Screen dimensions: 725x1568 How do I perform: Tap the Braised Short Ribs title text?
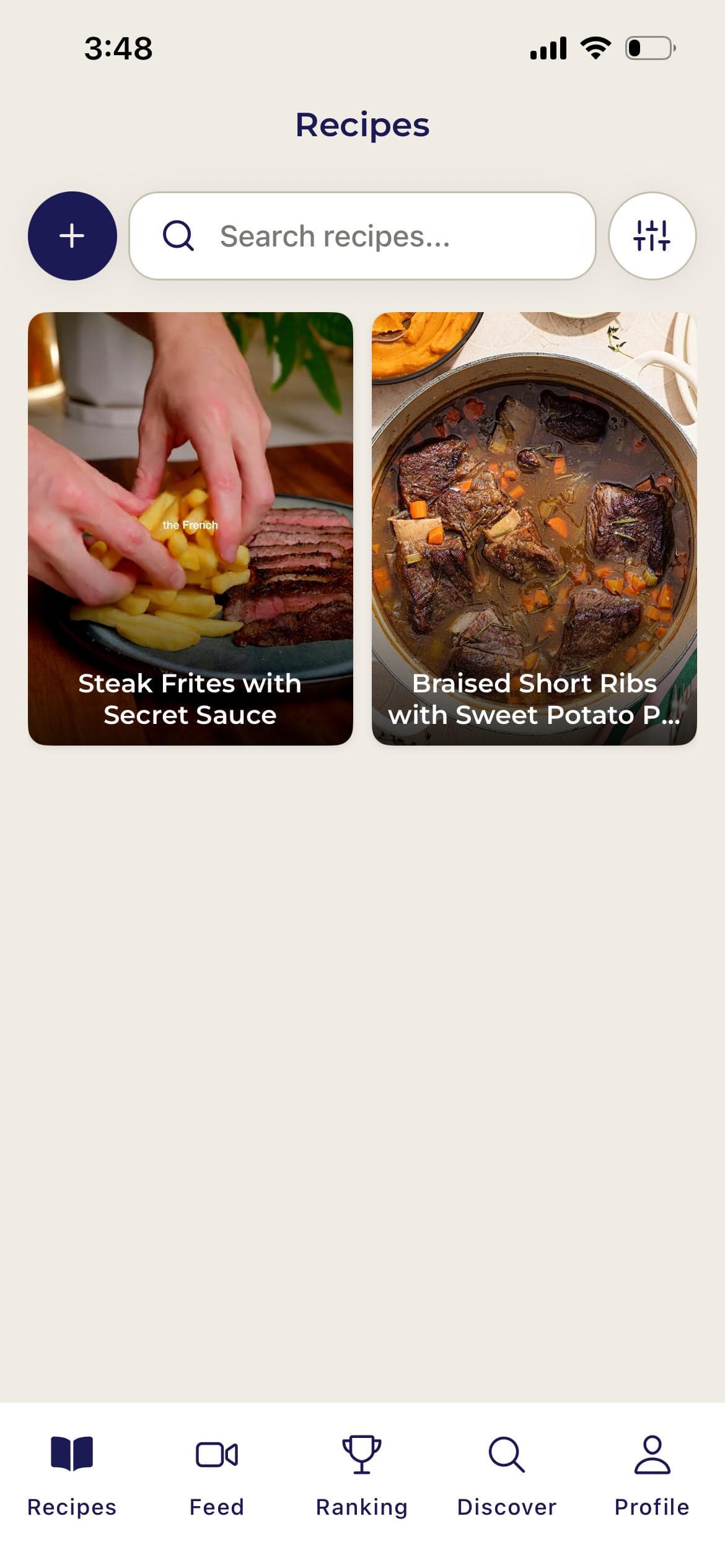pyautogui.click(x=534, y=699)
